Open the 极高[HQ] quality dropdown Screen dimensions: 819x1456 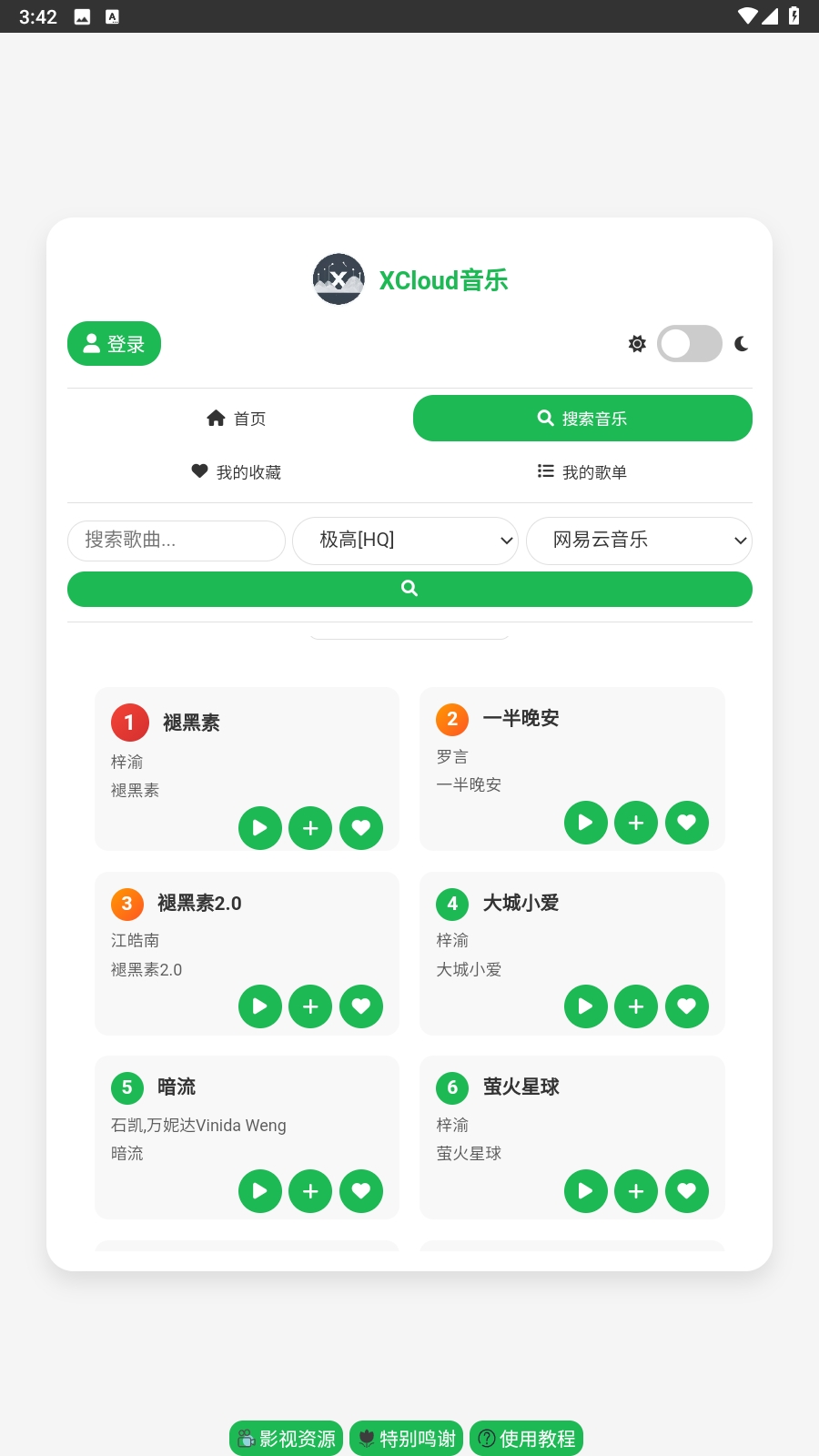(x=405, y=541)
